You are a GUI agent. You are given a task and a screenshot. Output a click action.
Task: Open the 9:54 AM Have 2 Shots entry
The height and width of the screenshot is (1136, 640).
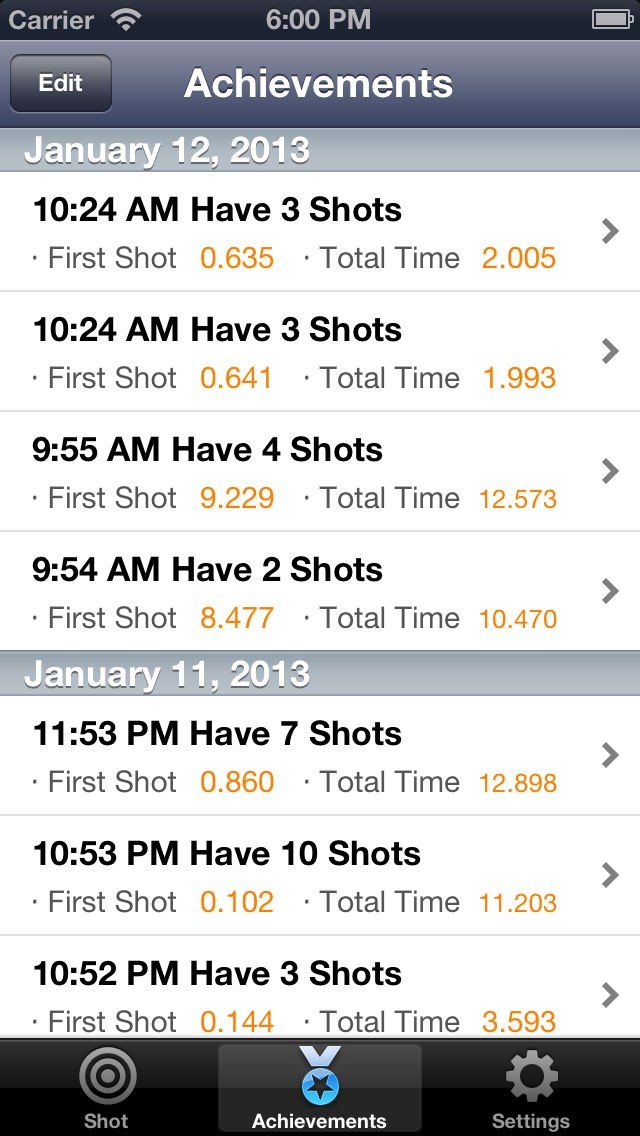pos(320,592)
